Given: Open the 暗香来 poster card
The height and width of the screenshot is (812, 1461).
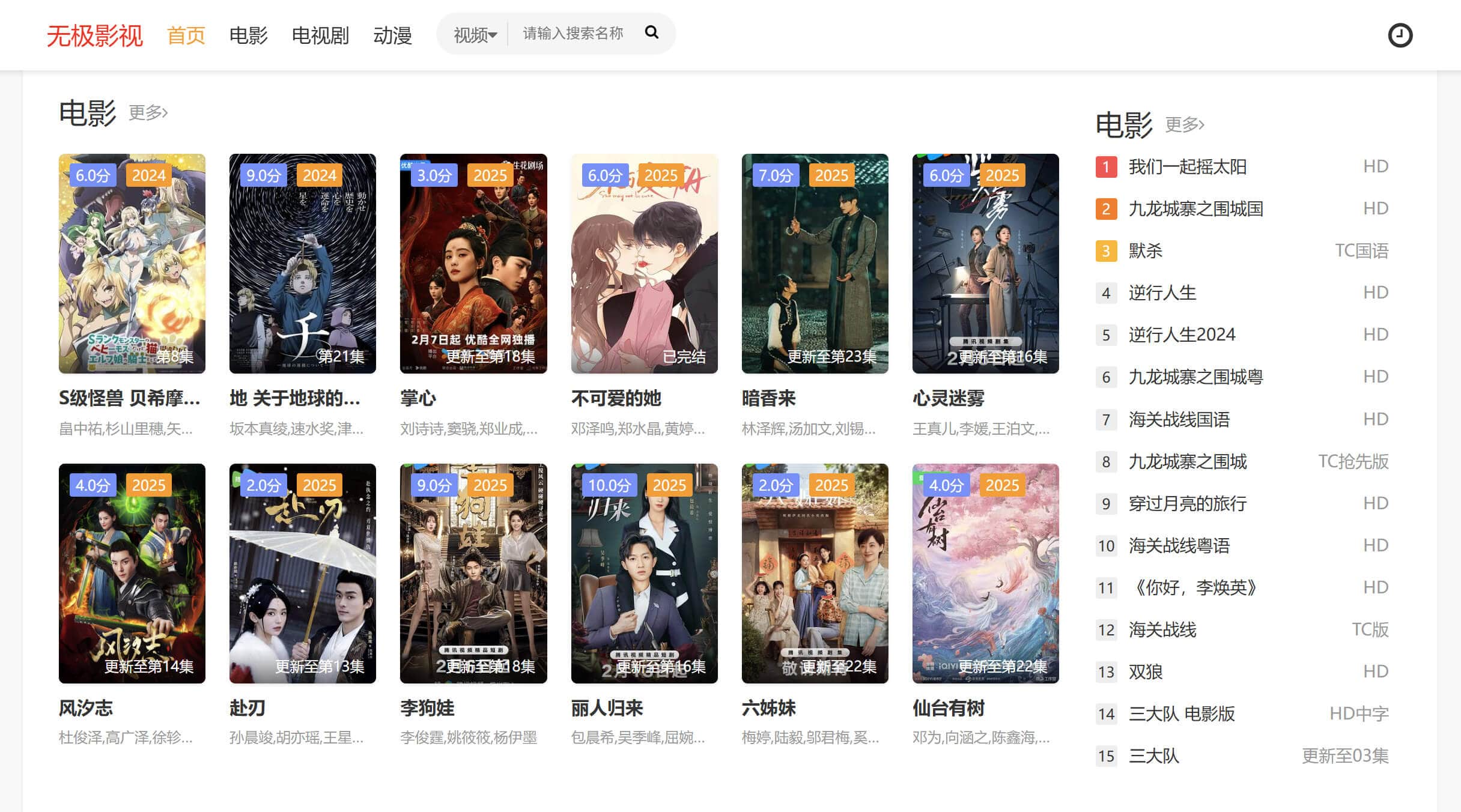Looking at the screenshot, I should pyautogui.click(x=815, y=264).
